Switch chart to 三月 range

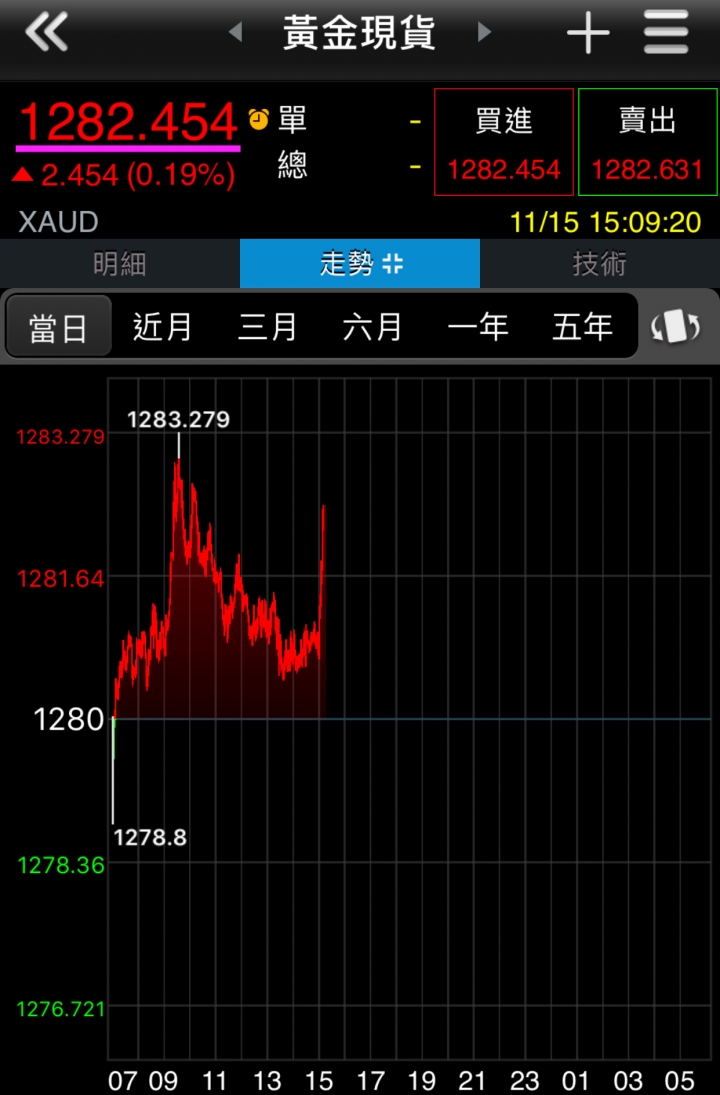coord(268,327)
